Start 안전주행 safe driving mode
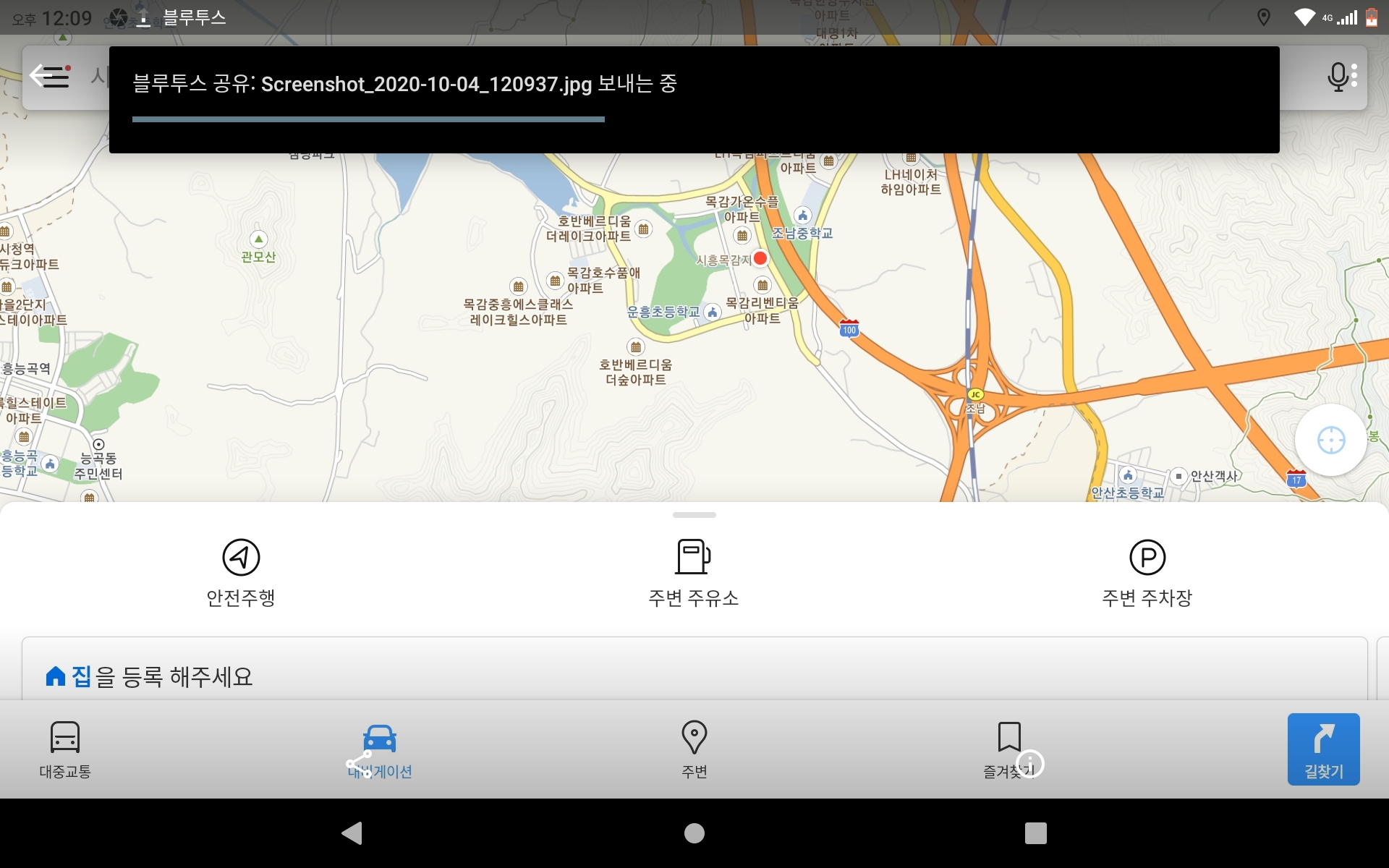 pyautogui.click(x=240, y=572)
